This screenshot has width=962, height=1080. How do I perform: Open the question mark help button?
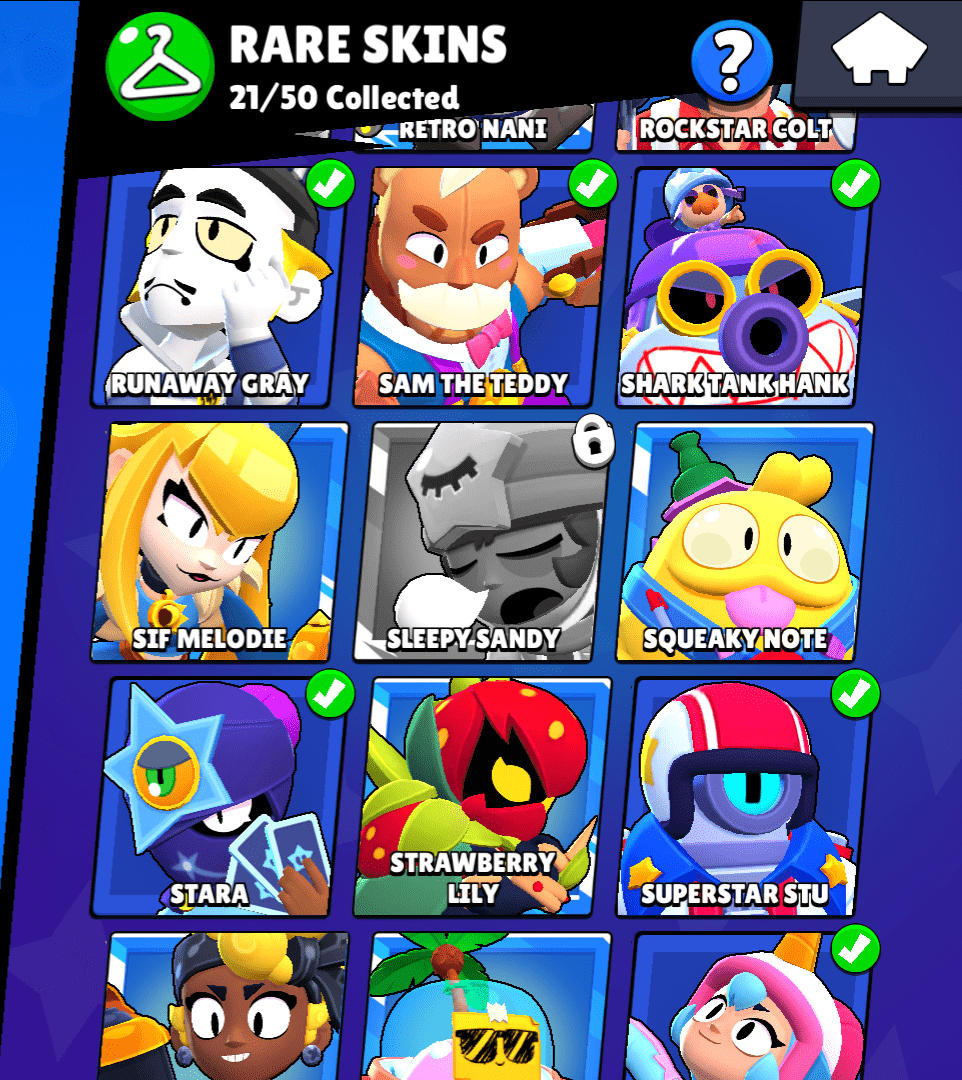[732, 59]
